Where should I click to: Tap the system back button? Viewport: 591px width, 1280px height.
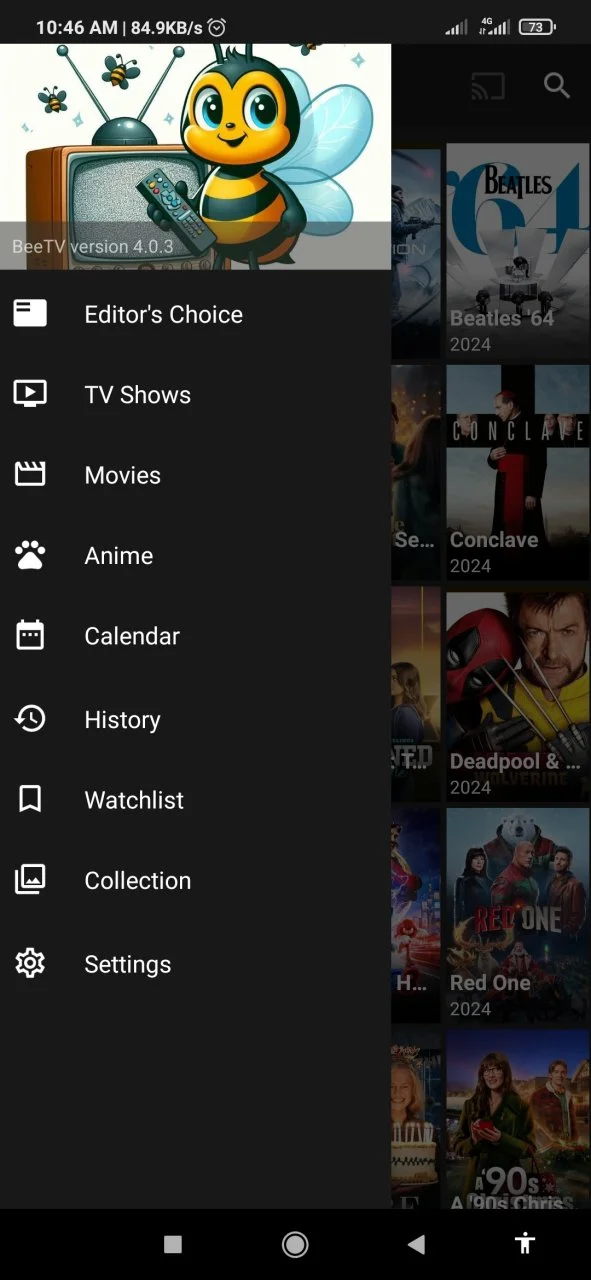[416, 1244]
